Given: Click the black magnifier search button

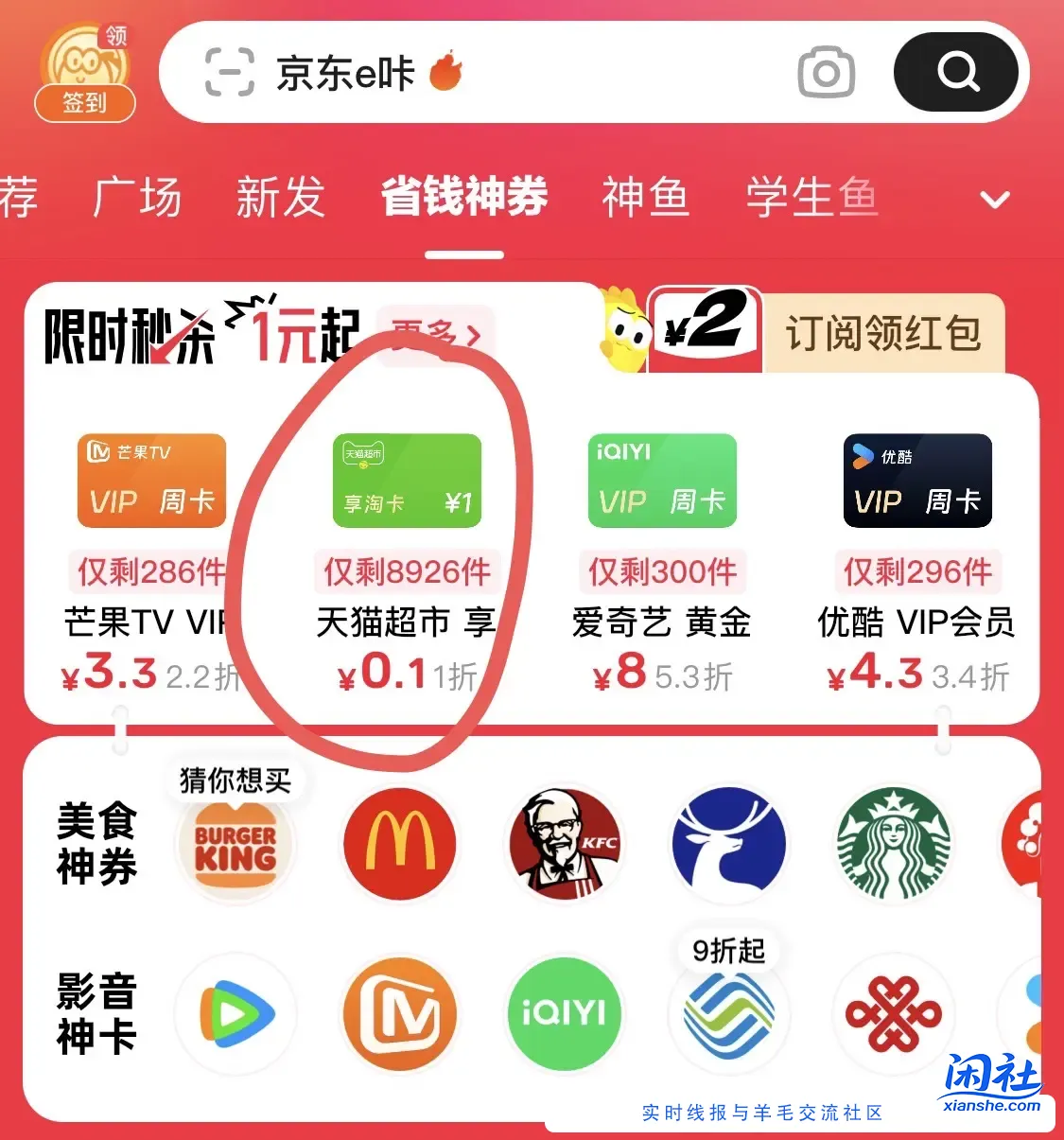Looking at the screenshot, I should tap(956, 73).
